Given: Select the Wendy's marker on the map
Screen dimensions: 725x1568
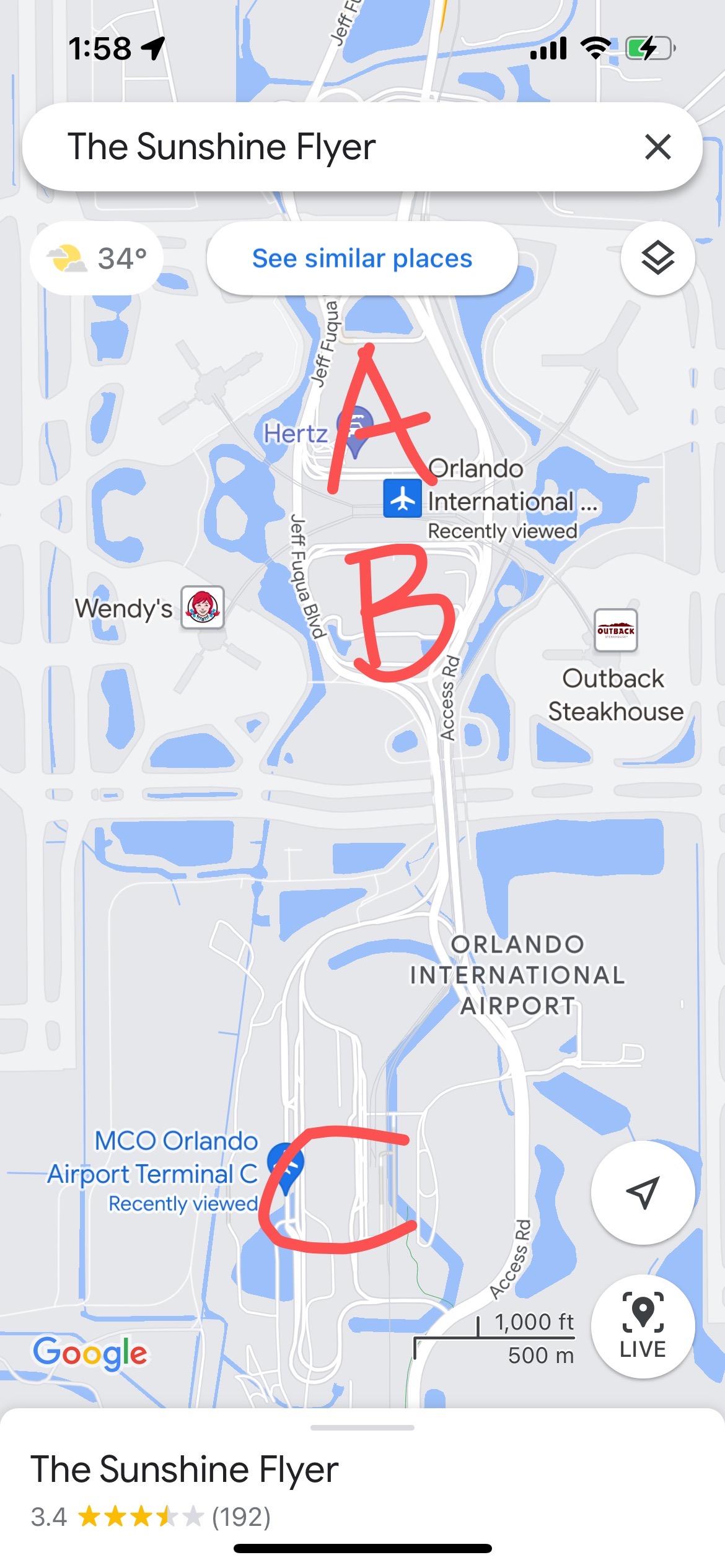Looking at the screenshot, I should tap(203, 608).
